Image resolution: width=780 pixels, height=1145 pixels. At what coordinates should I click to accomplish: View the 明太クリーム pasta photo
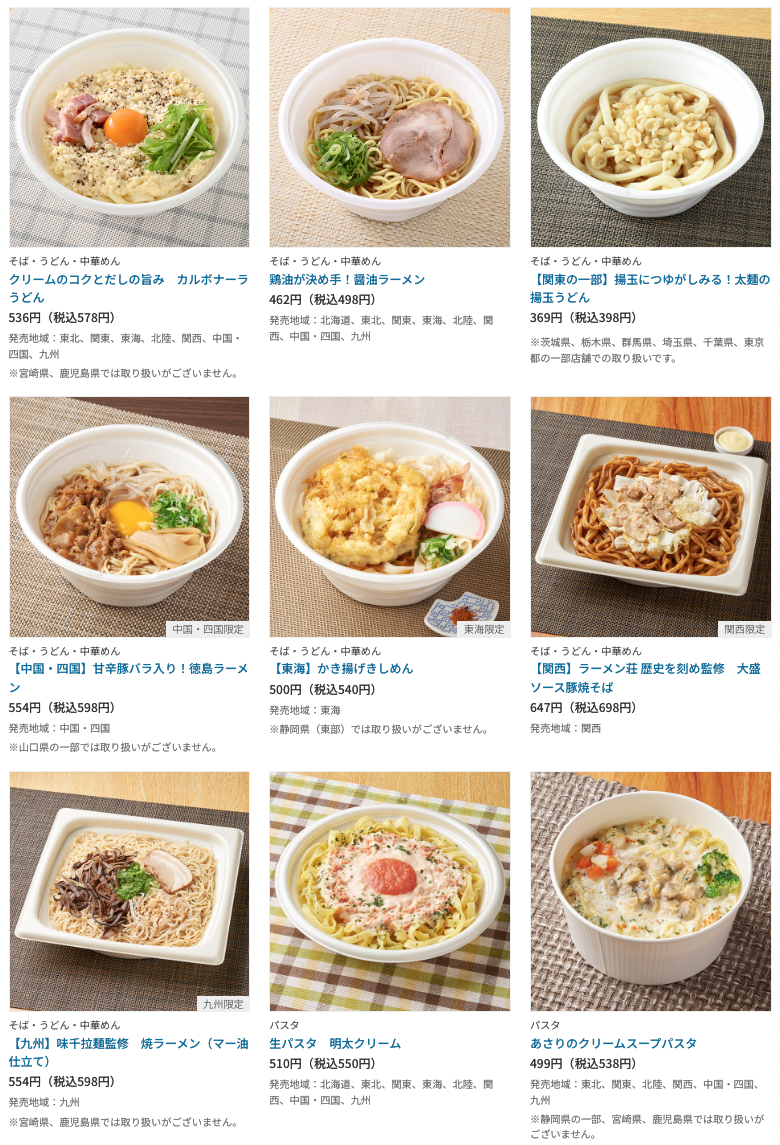(389, 891)
